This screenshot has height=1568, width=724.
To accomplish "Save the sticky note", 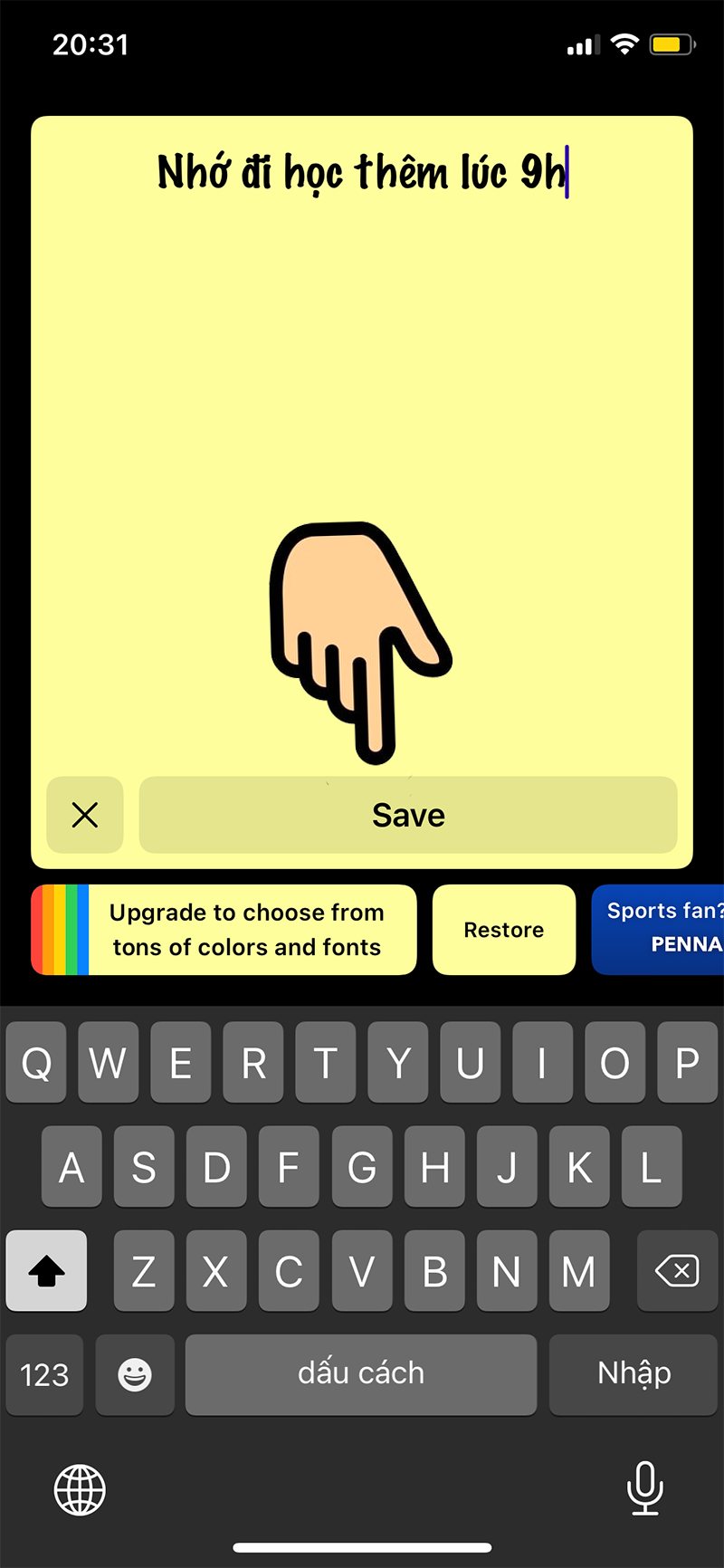I will pyautogui.click(x=407, y=815).
